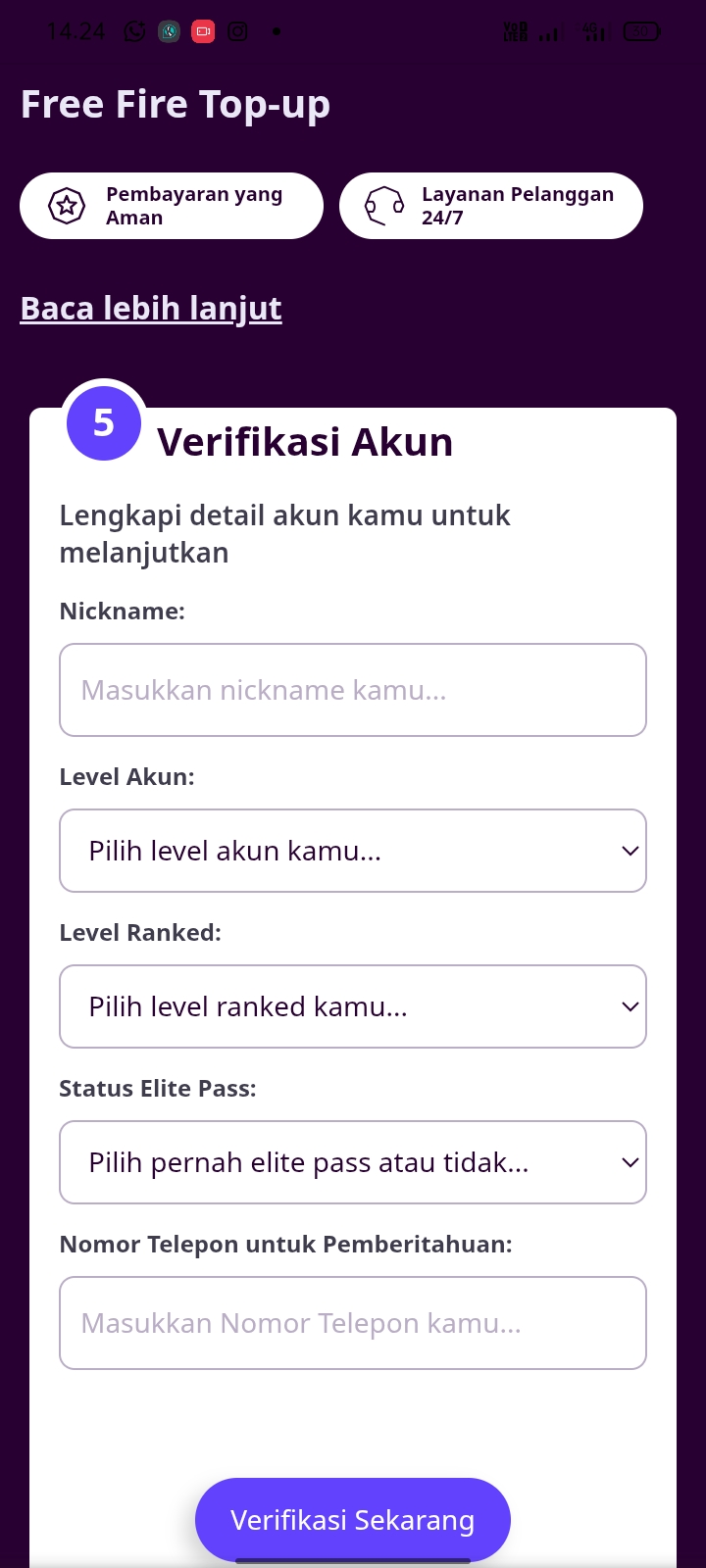The height and width of the screenshot is (1568, 706).
Task: Tap the Verifikasi Sekarang button
Action: pyautogui.click(x=353, y=1520)
